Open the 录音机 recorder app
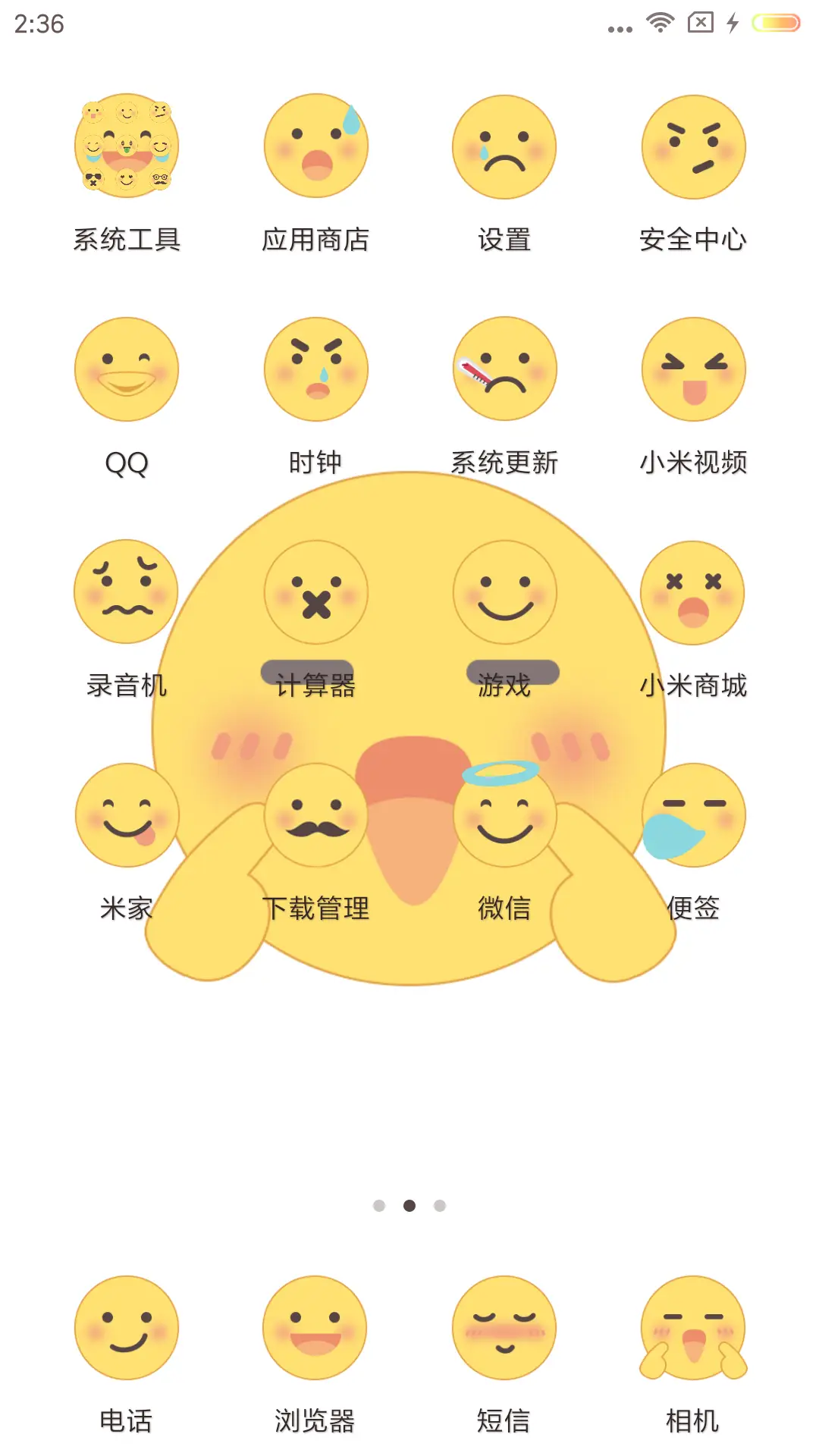Screen dimensions: 819x1456 point(126,592)
